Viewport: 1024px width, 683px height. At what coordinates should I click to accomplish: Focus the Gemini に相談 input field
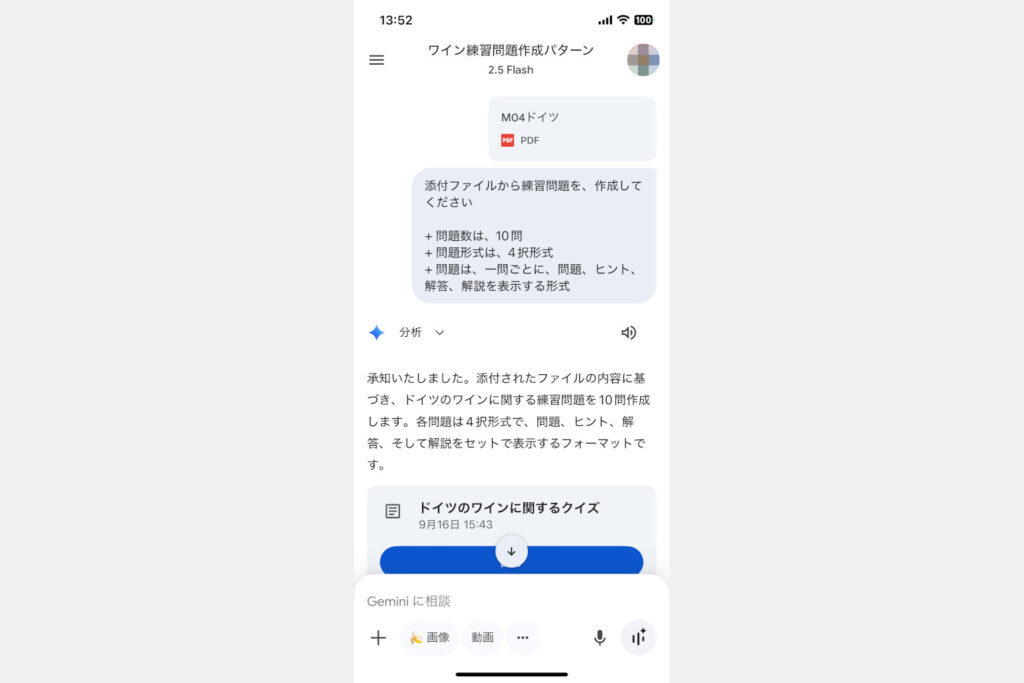[500, 601]
